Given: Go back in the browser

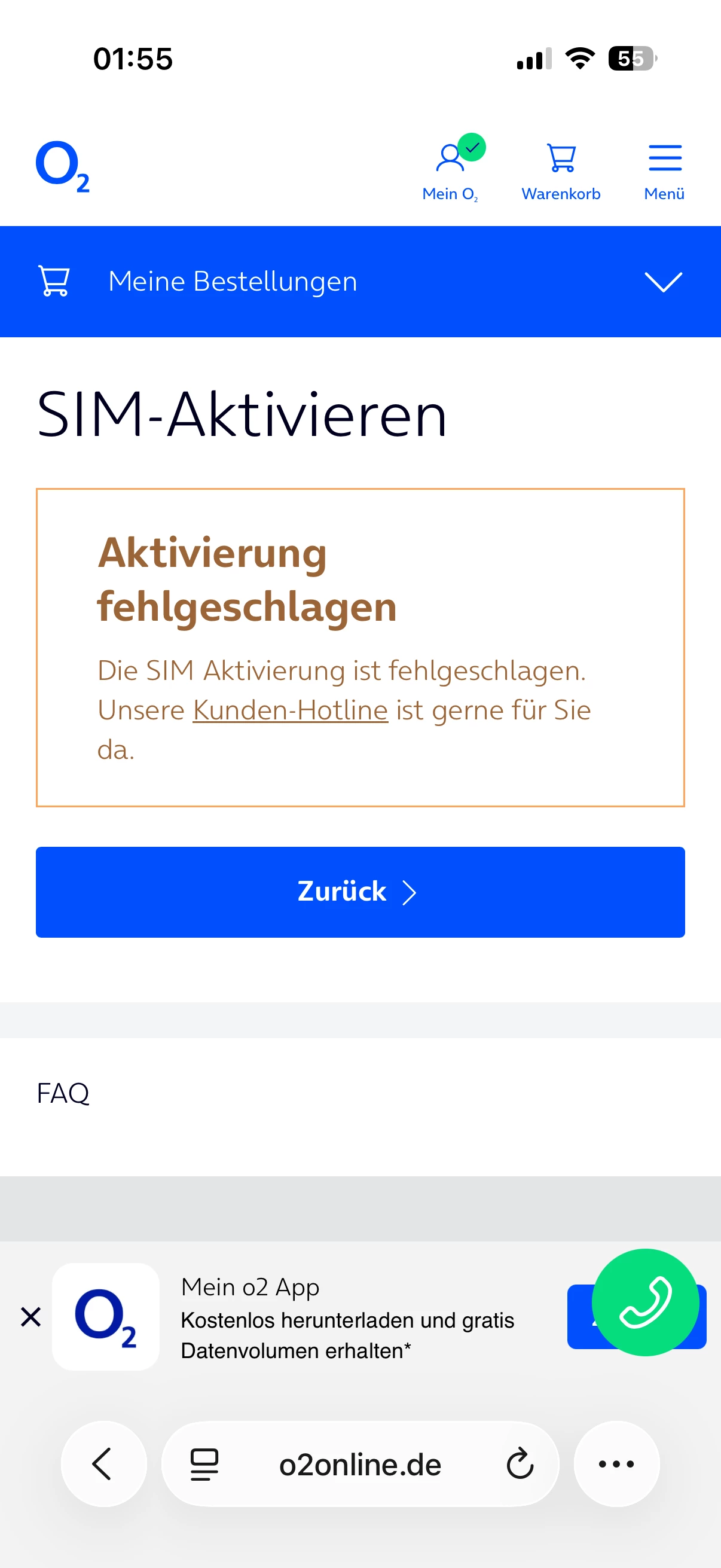Looking at the screenshot, I should [103, 1463].
